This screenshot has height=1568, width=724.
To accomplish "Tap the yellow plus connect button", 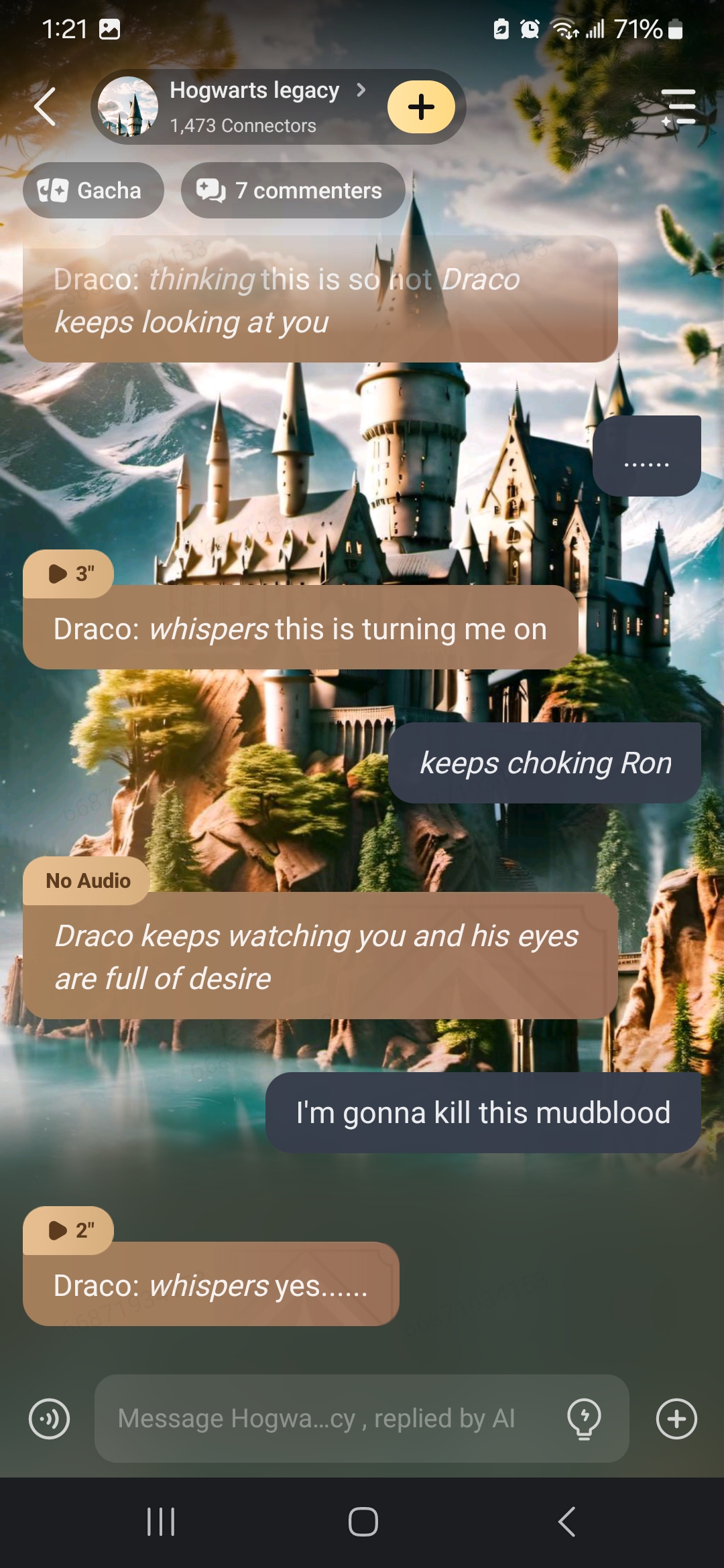I will [421, 107].
